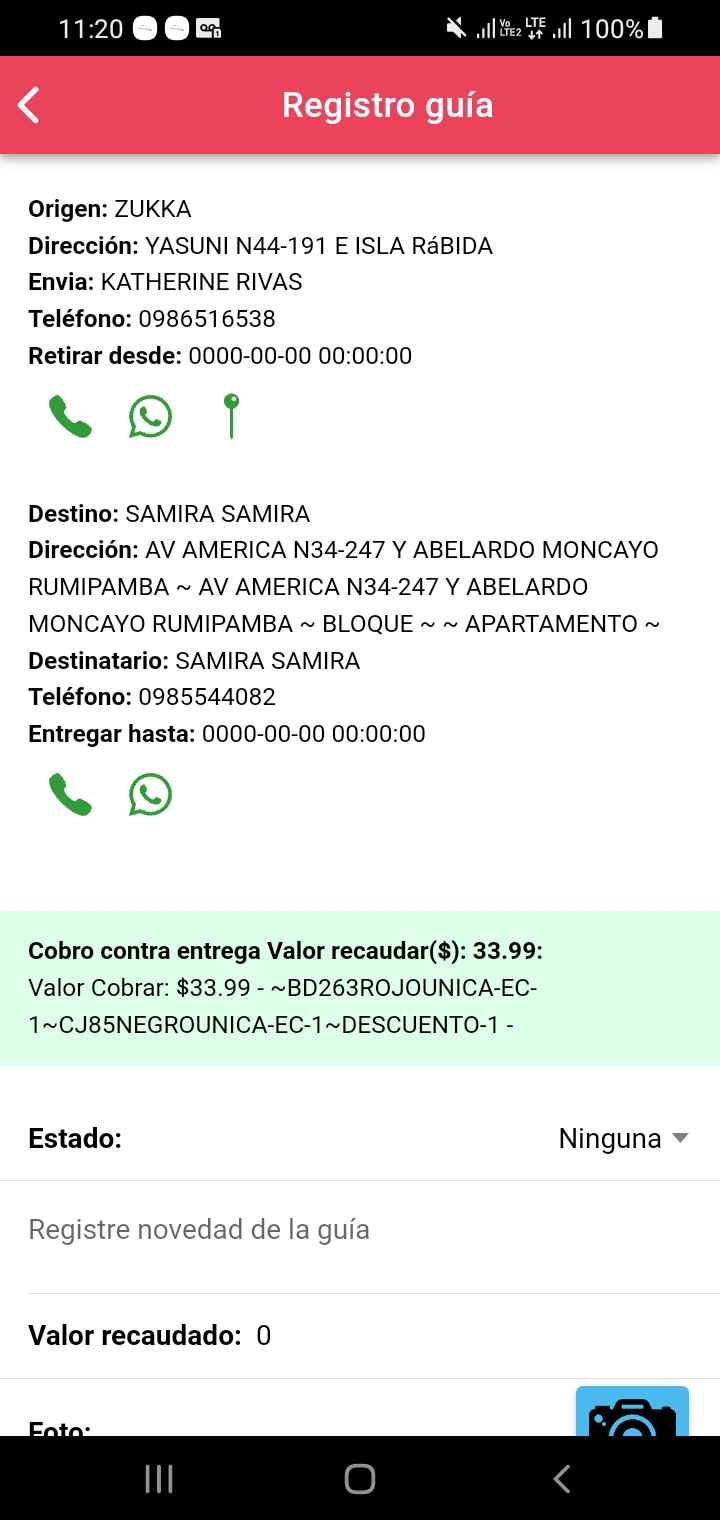
Task: Call the sender Katherine Rivas
Action: (70, 417)
